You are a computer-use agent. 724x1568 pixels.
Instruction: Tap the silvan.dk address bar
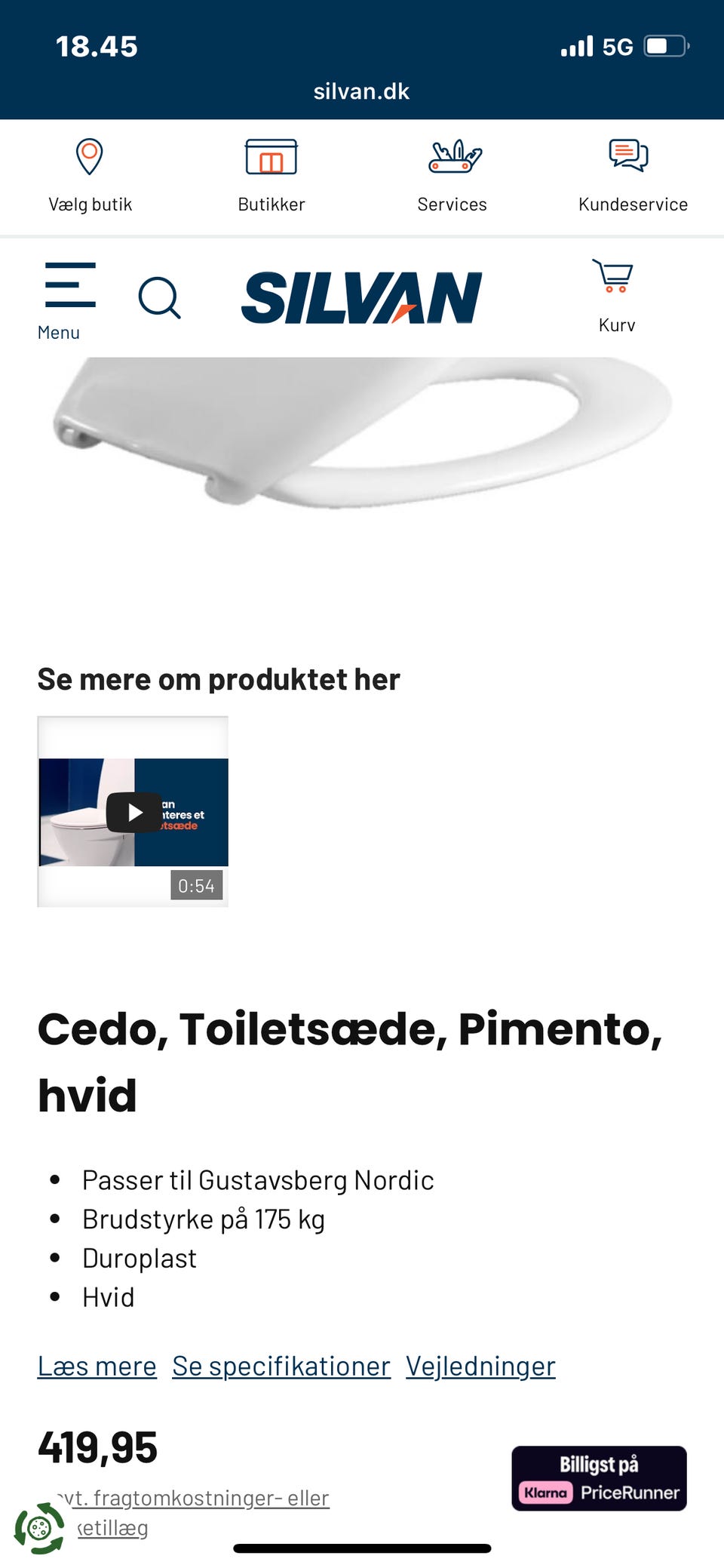click(362, 91)
